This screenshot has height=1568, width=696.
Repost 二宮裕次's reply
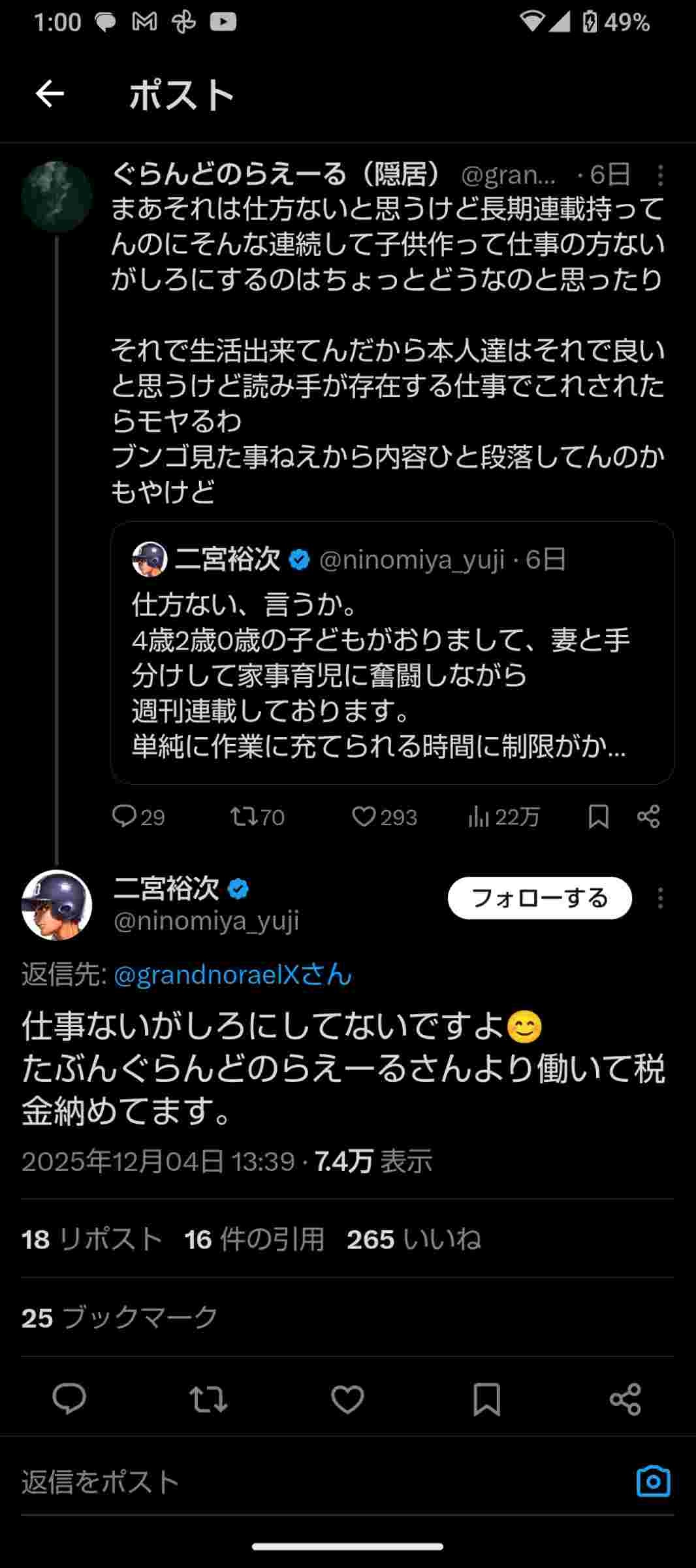208,1399
